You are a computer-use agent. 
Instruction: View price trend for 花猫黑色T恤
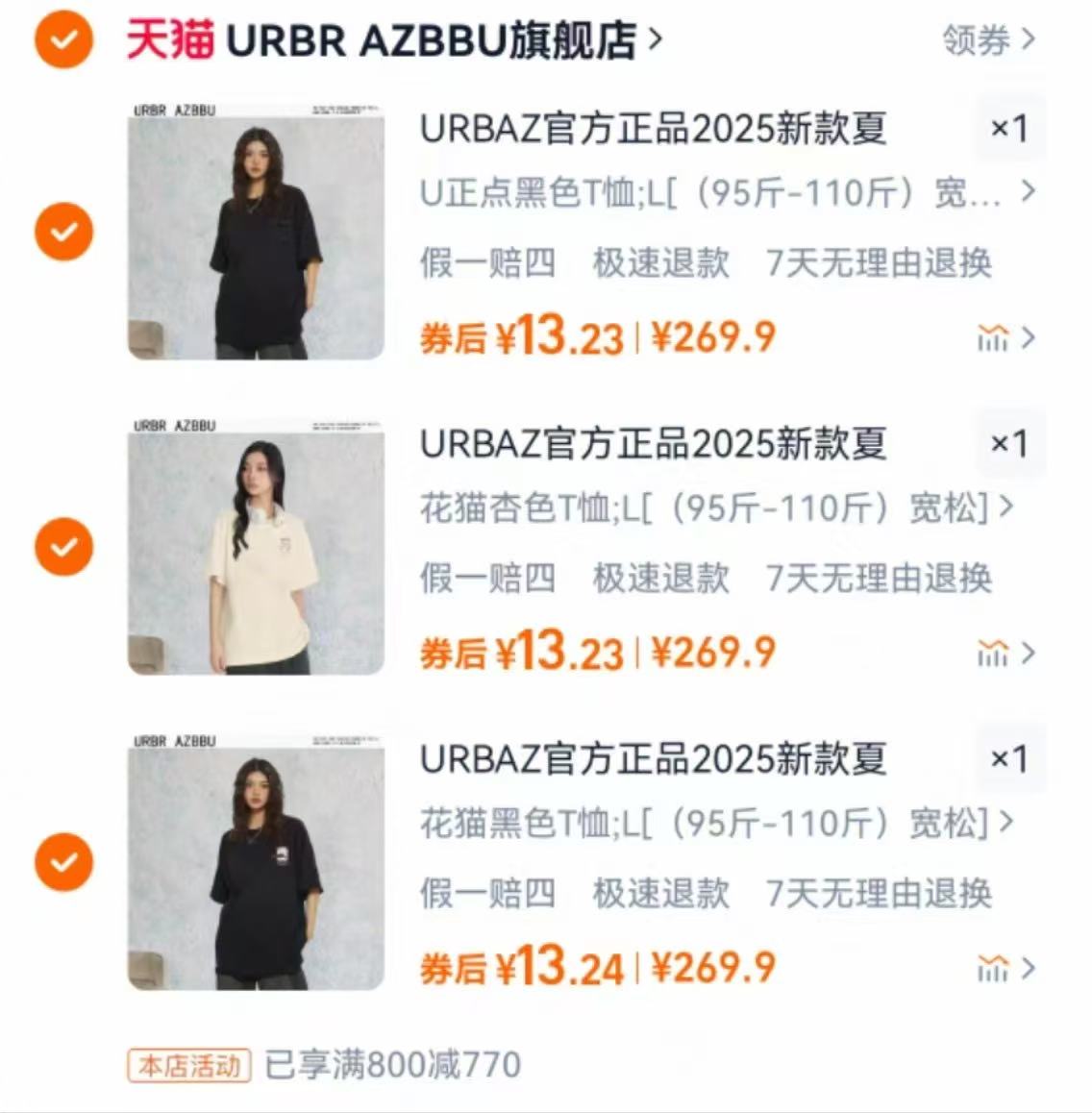point(1004,969)
